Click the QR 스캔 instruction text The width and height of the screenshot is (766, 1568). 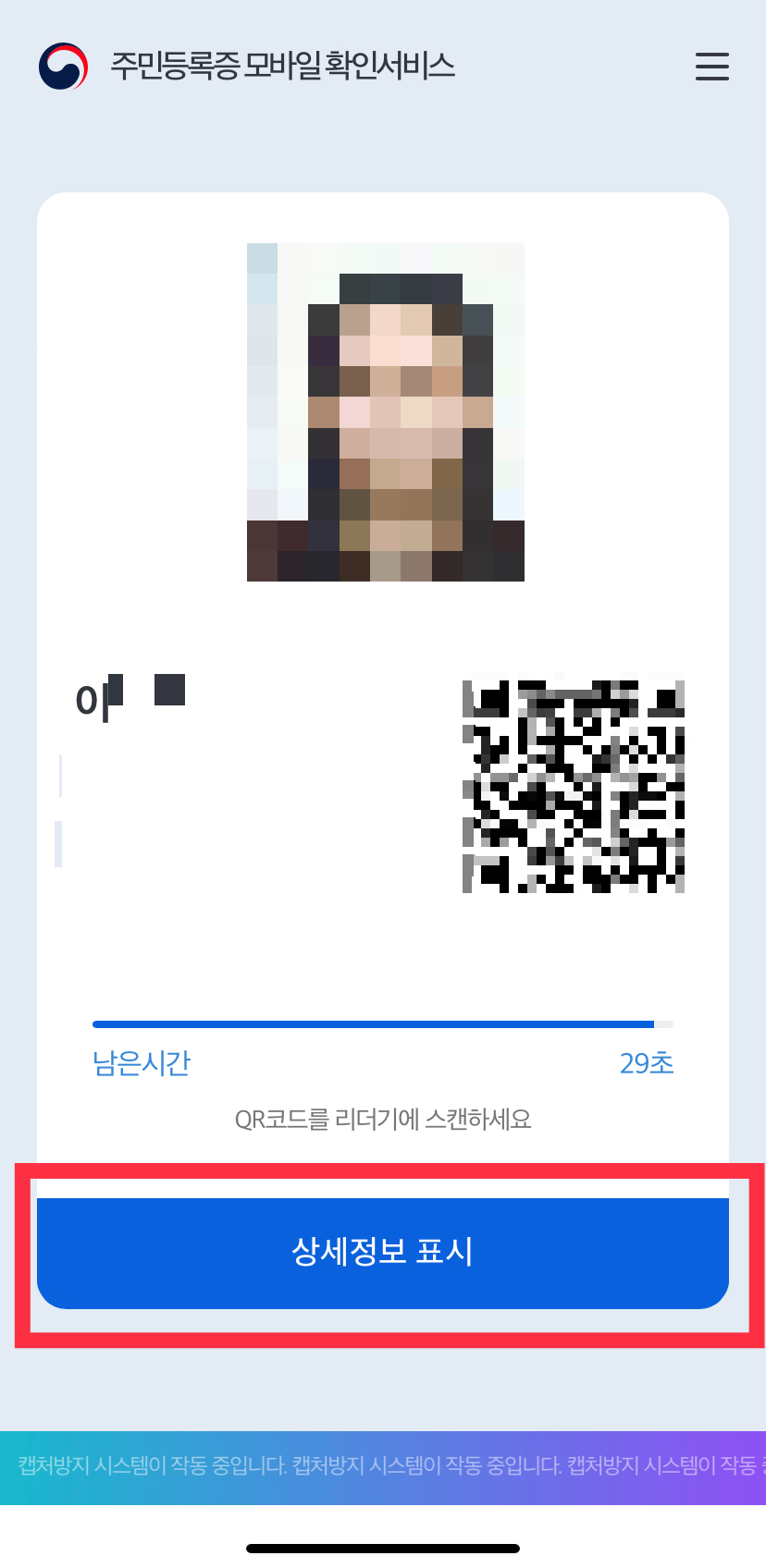[383, 1119]
